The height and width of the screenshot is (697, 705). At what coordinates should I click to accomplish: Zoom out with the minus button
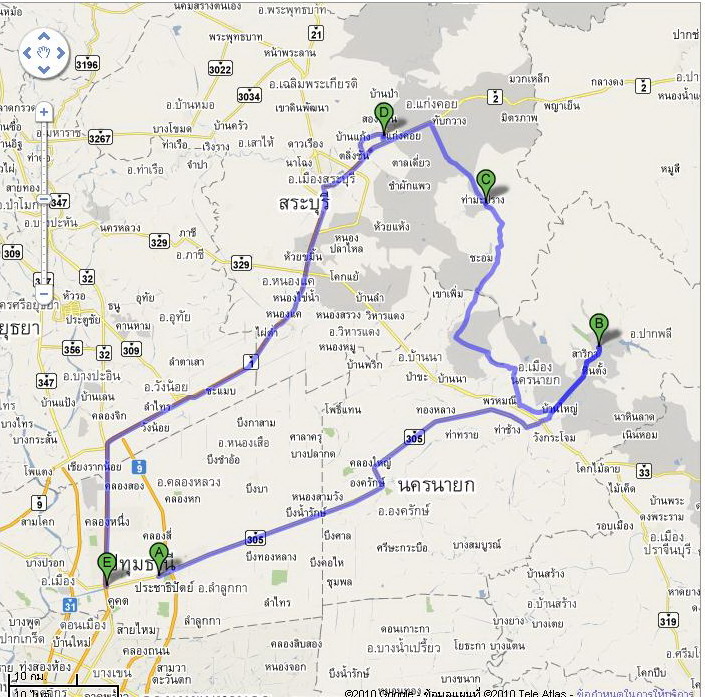pyautogui.click(x=43, y=295)
